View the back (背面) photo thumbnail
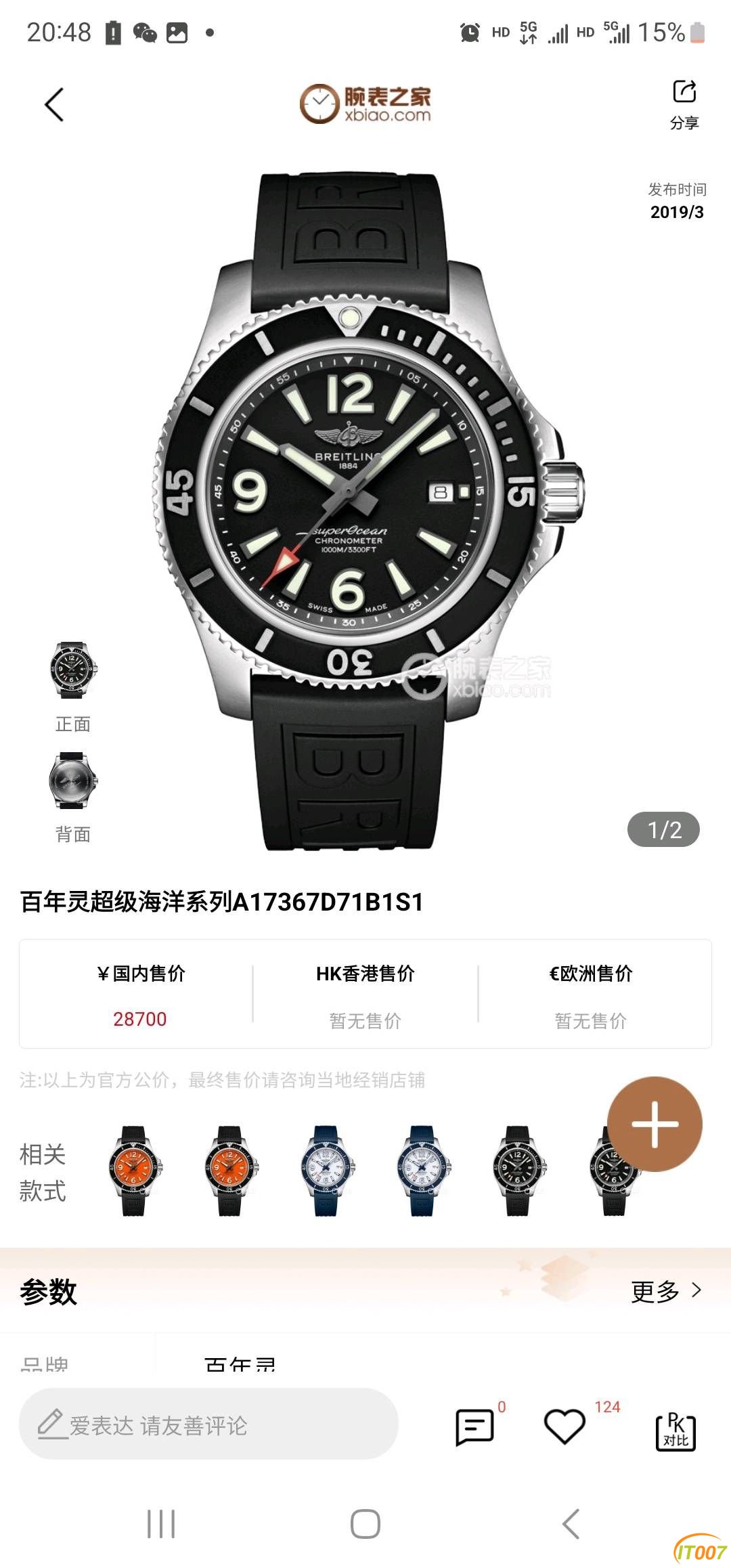 pos(73,781)
